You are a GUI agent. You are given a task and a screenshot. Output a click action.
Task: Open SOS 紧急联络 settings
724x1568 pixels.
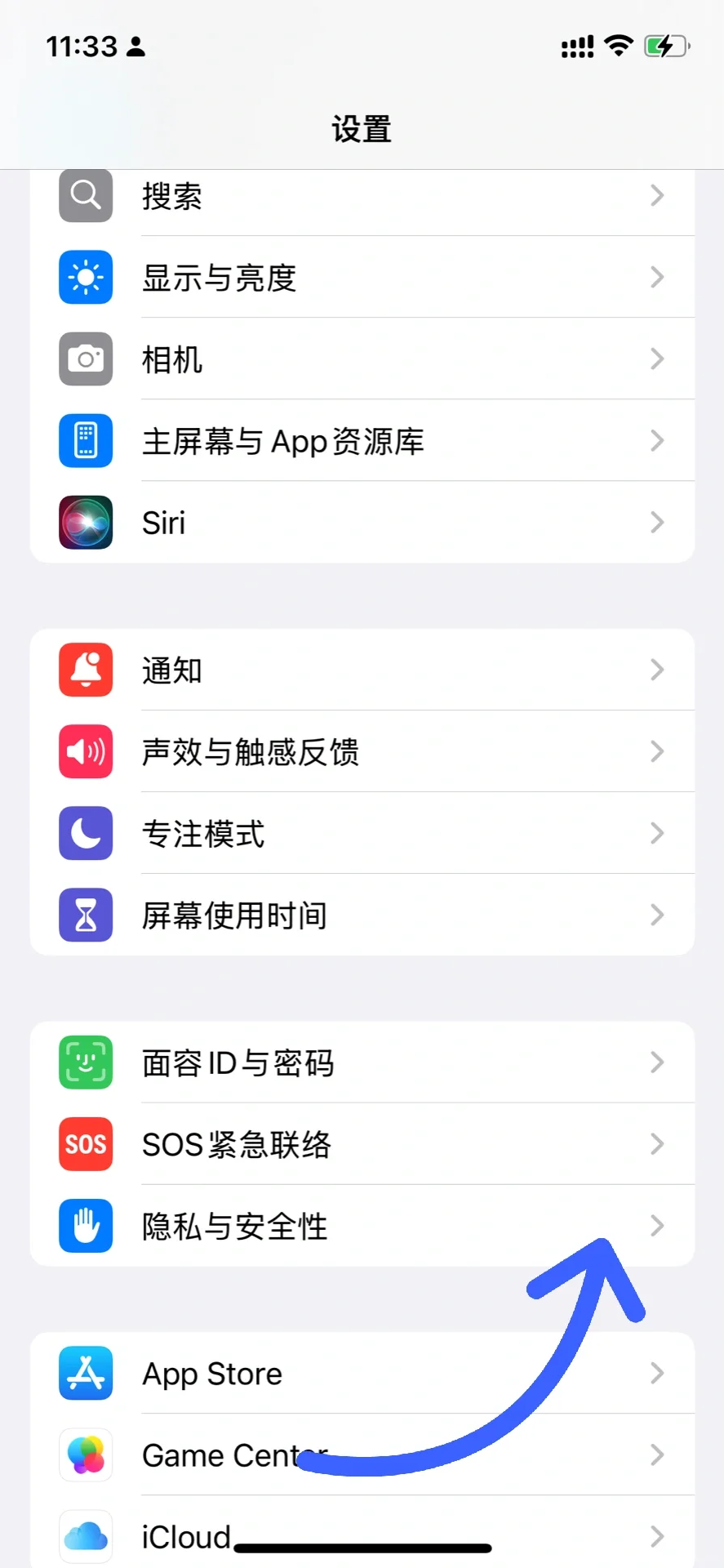point(362,1145)
